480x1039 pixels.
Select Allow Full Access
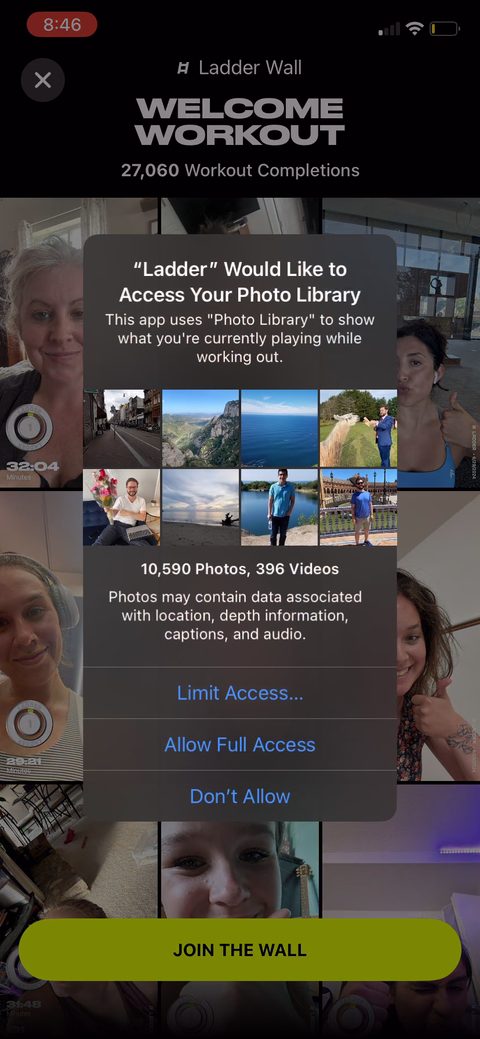[240, 745]
